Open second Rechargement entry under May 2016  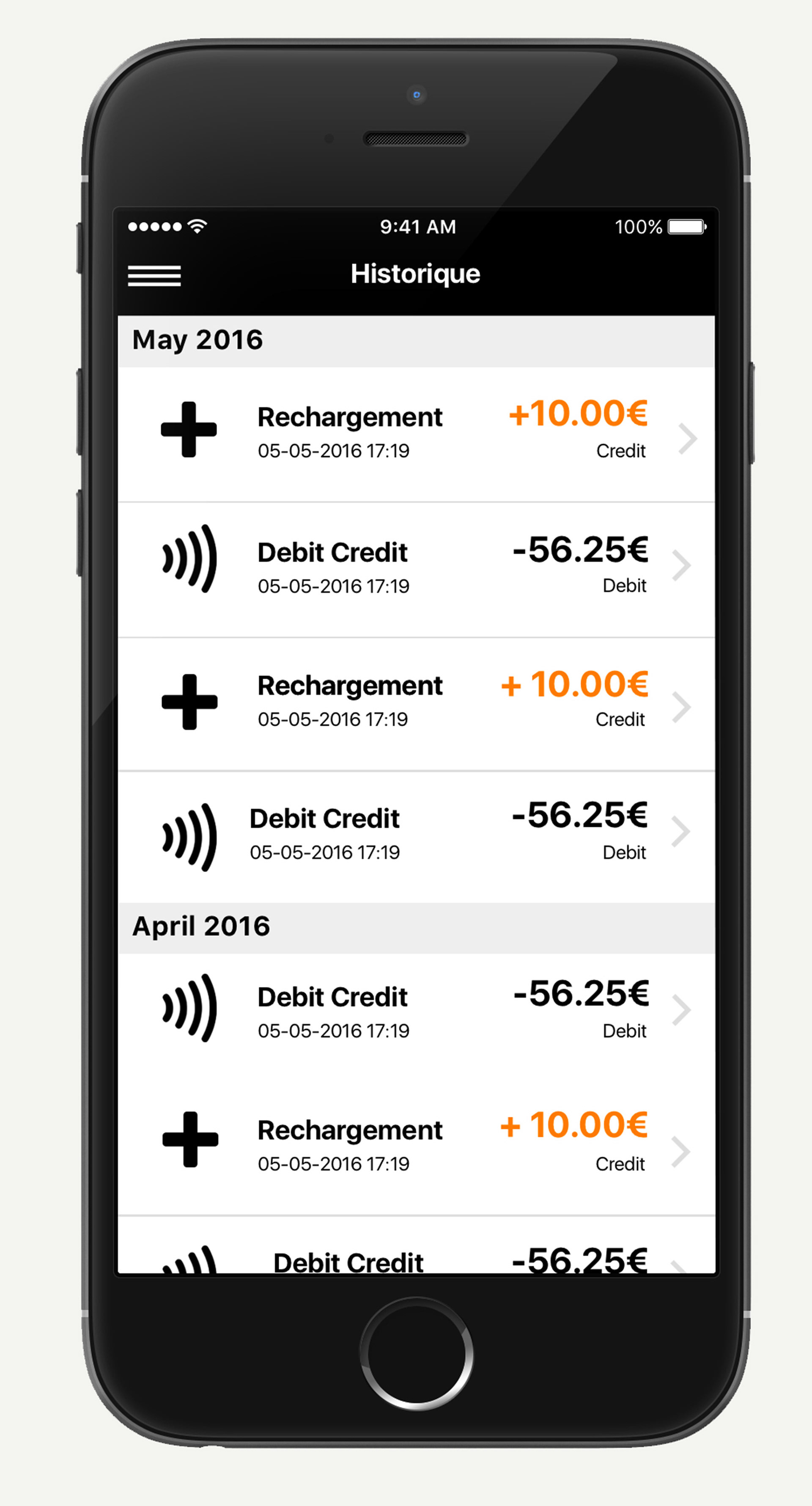point(415,703)
